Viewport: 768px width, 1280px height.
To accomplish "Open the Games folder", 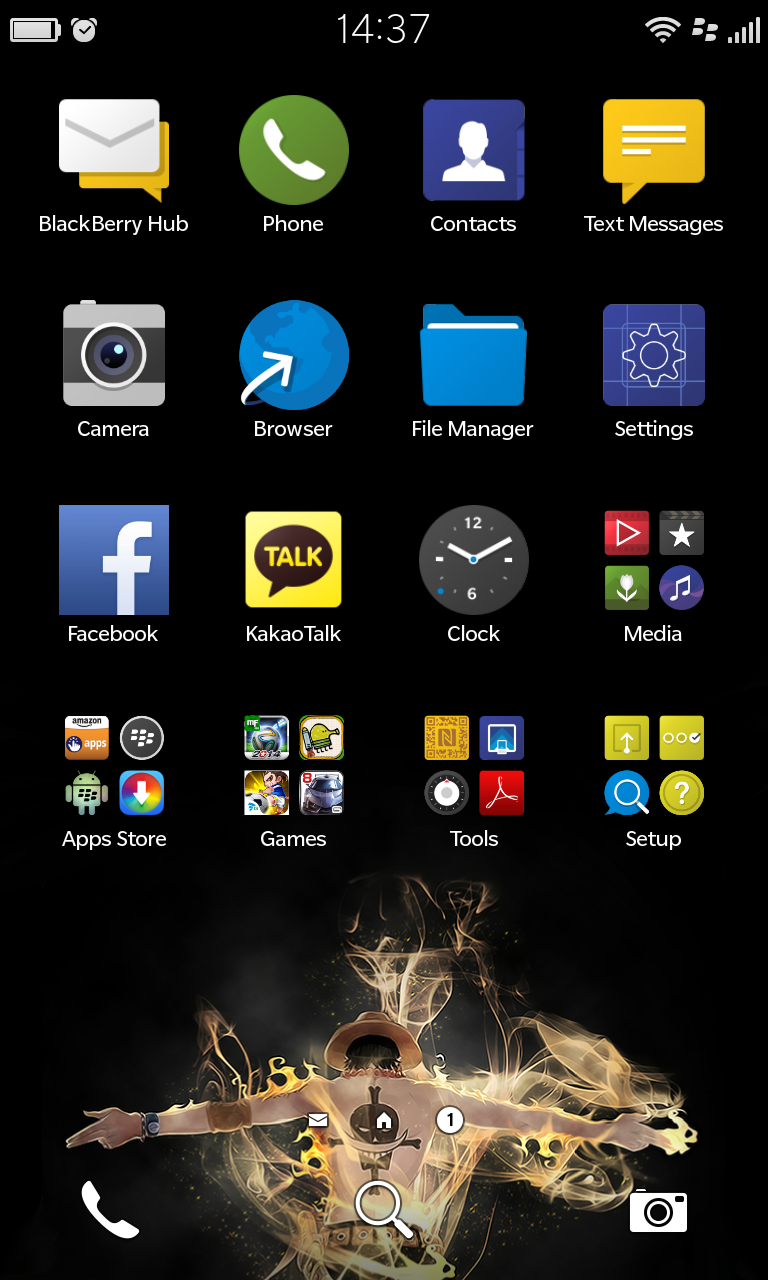I will coord(293,766).
